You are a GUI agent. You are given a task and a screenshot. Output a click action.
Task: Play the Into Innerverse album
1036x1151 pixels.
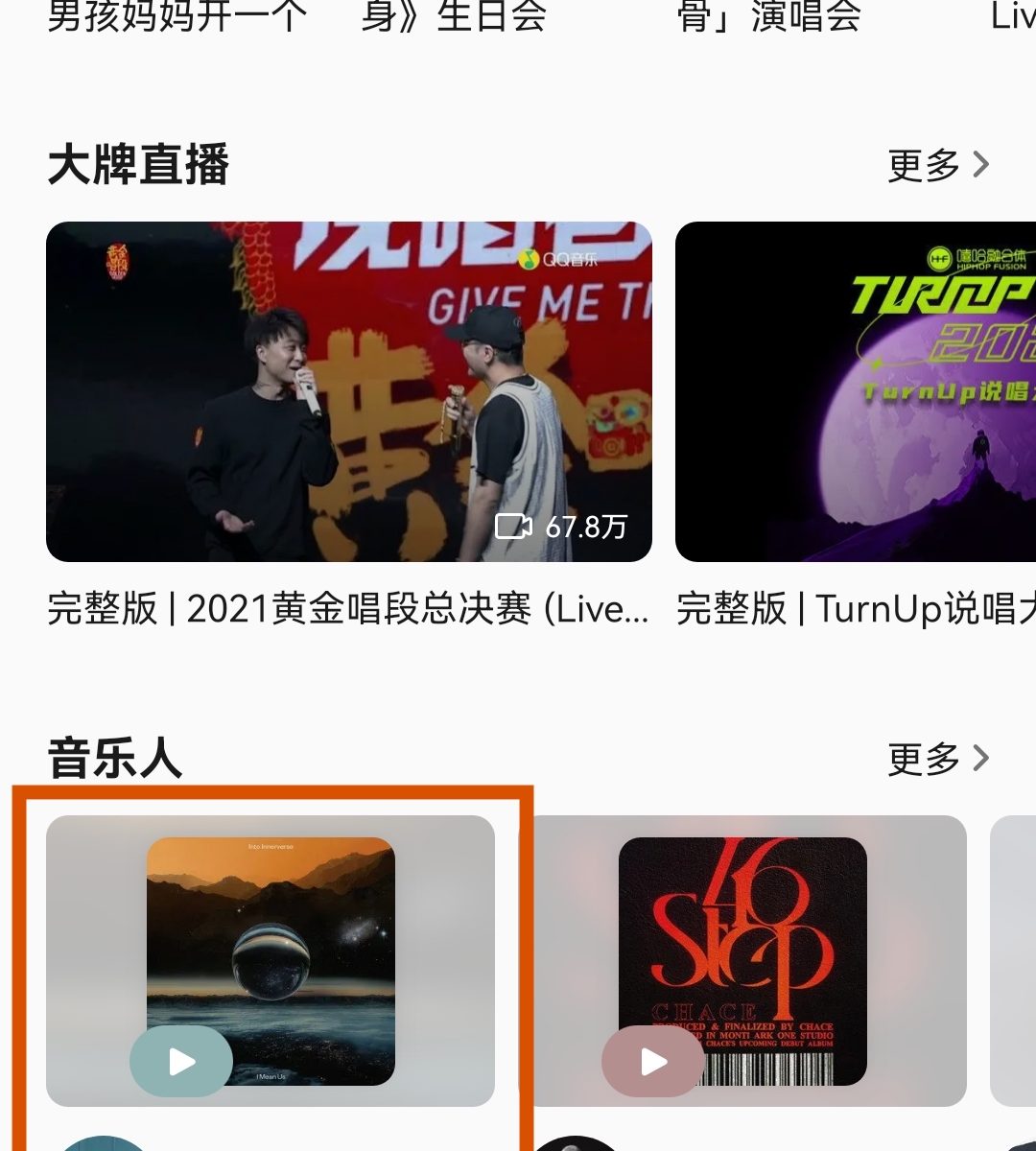click(181, 1062)
